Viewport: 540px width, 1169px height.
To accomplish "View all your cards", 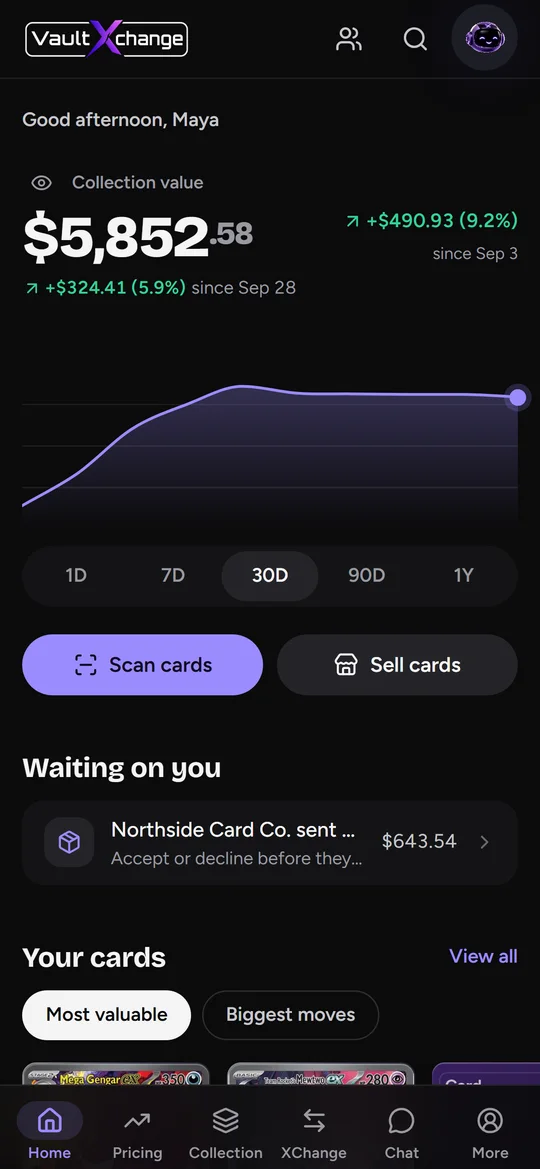I will (483, 957).
